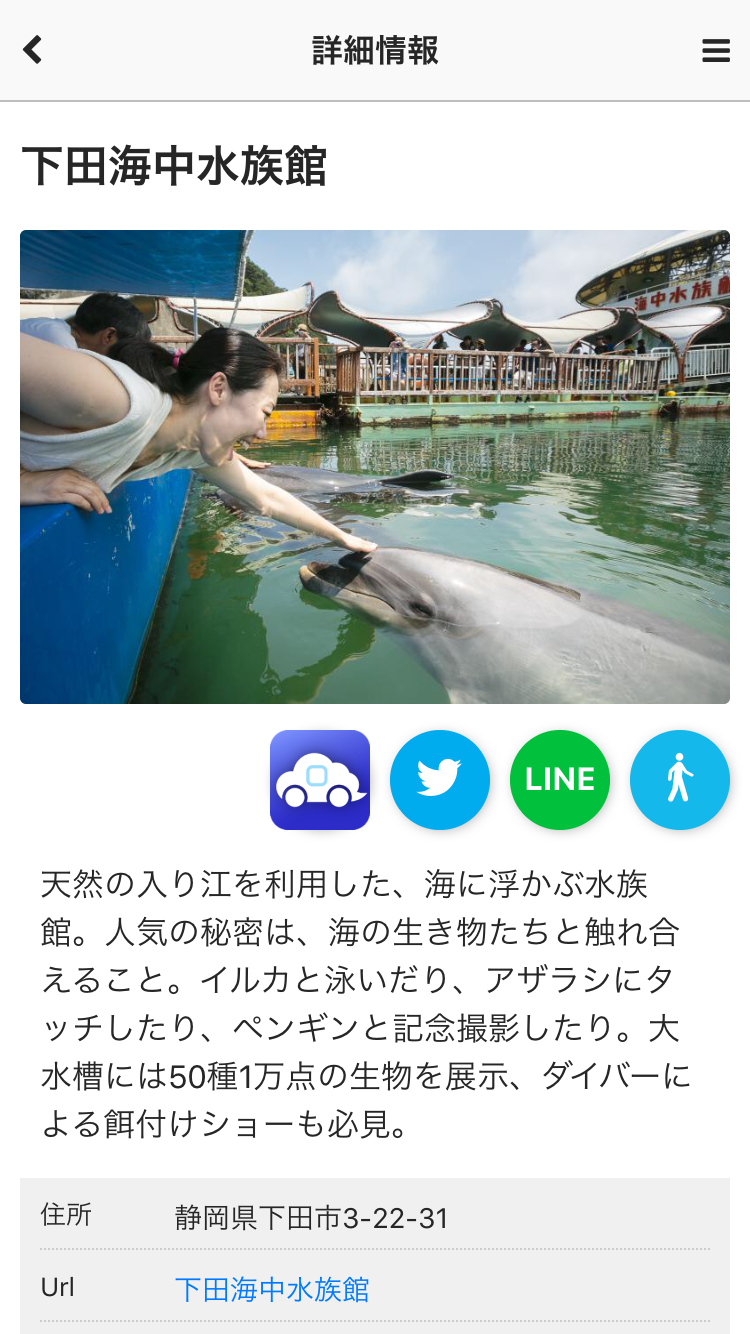Go back using the header arrow
Viewport: 750px width, 1334px height.
pos(33,50)
